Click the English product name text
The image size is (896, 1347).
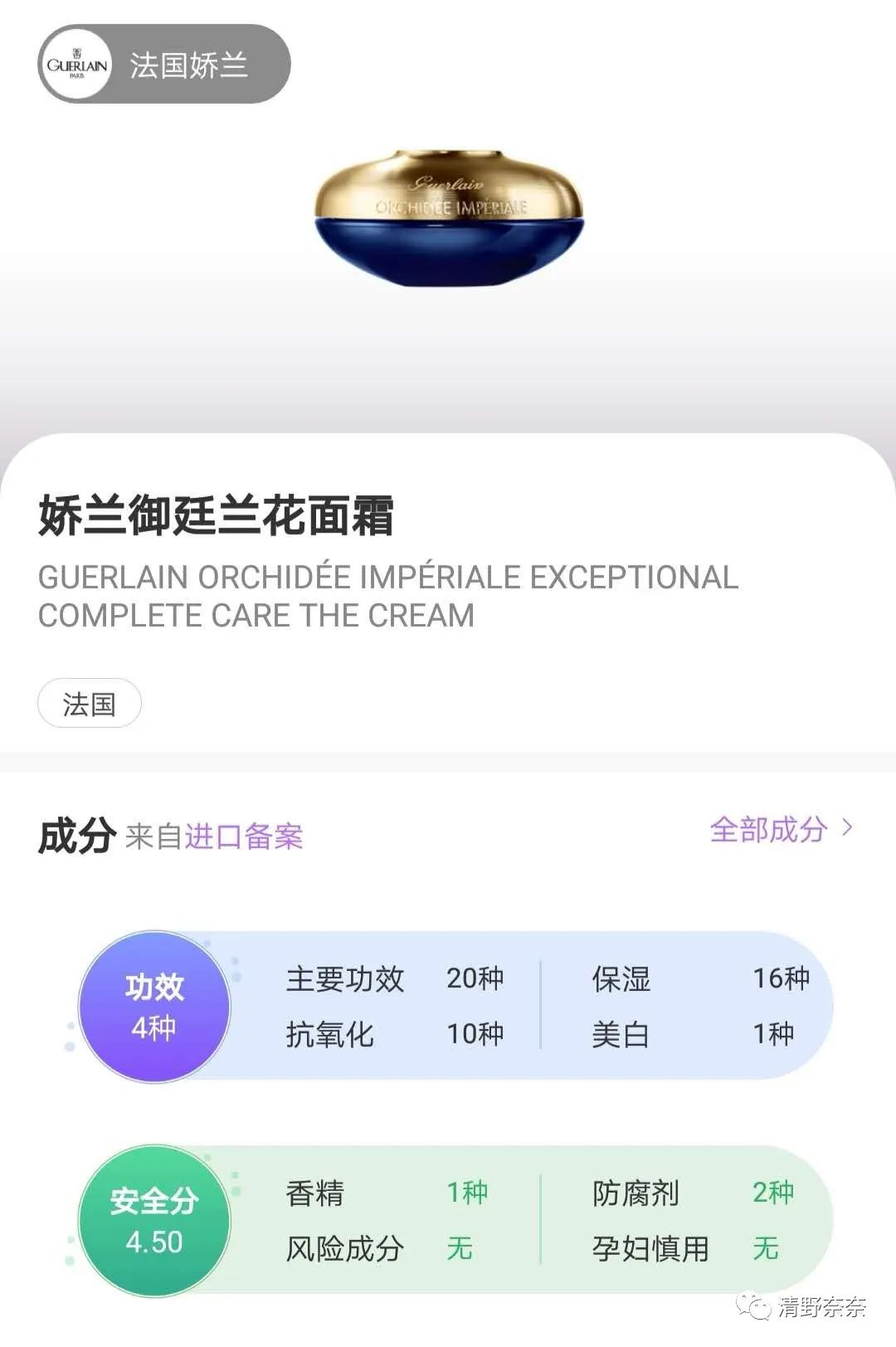click(386, 596)
